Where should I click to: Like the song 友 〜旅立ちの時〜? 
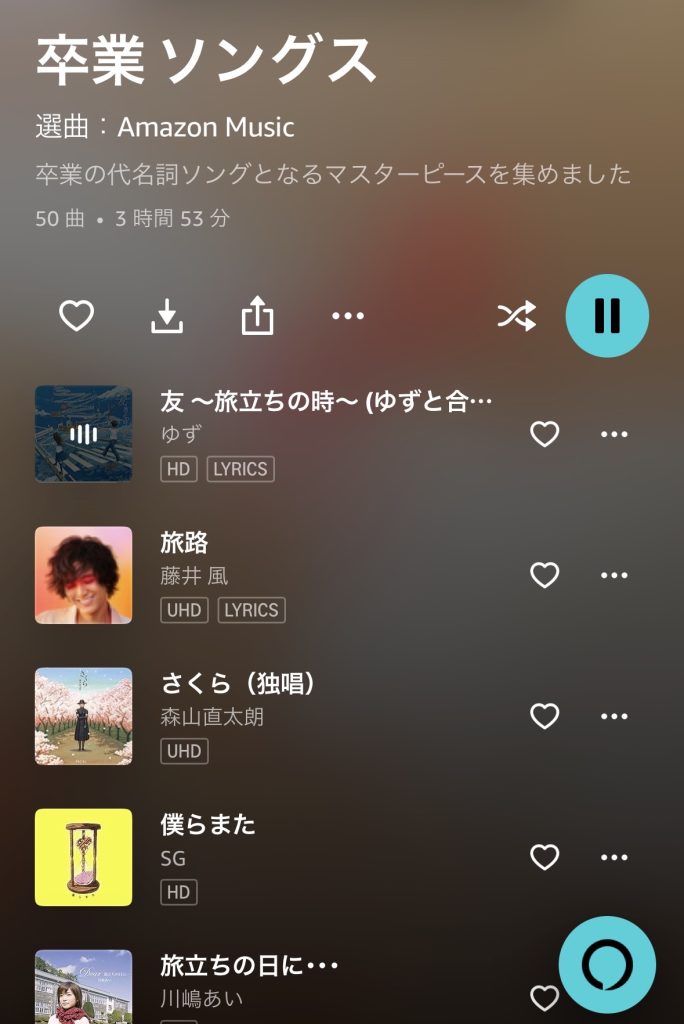click(x=544, y=434)
